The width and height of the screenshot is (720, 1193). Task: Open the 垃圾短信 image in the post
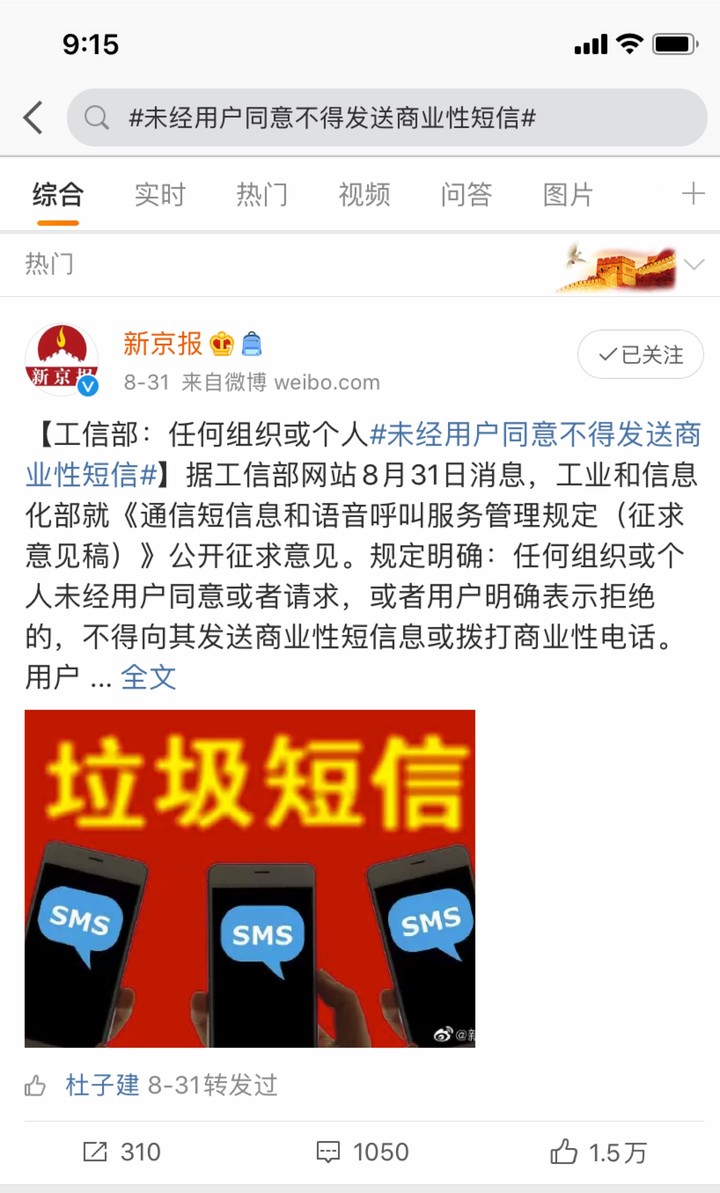(250, 879)
